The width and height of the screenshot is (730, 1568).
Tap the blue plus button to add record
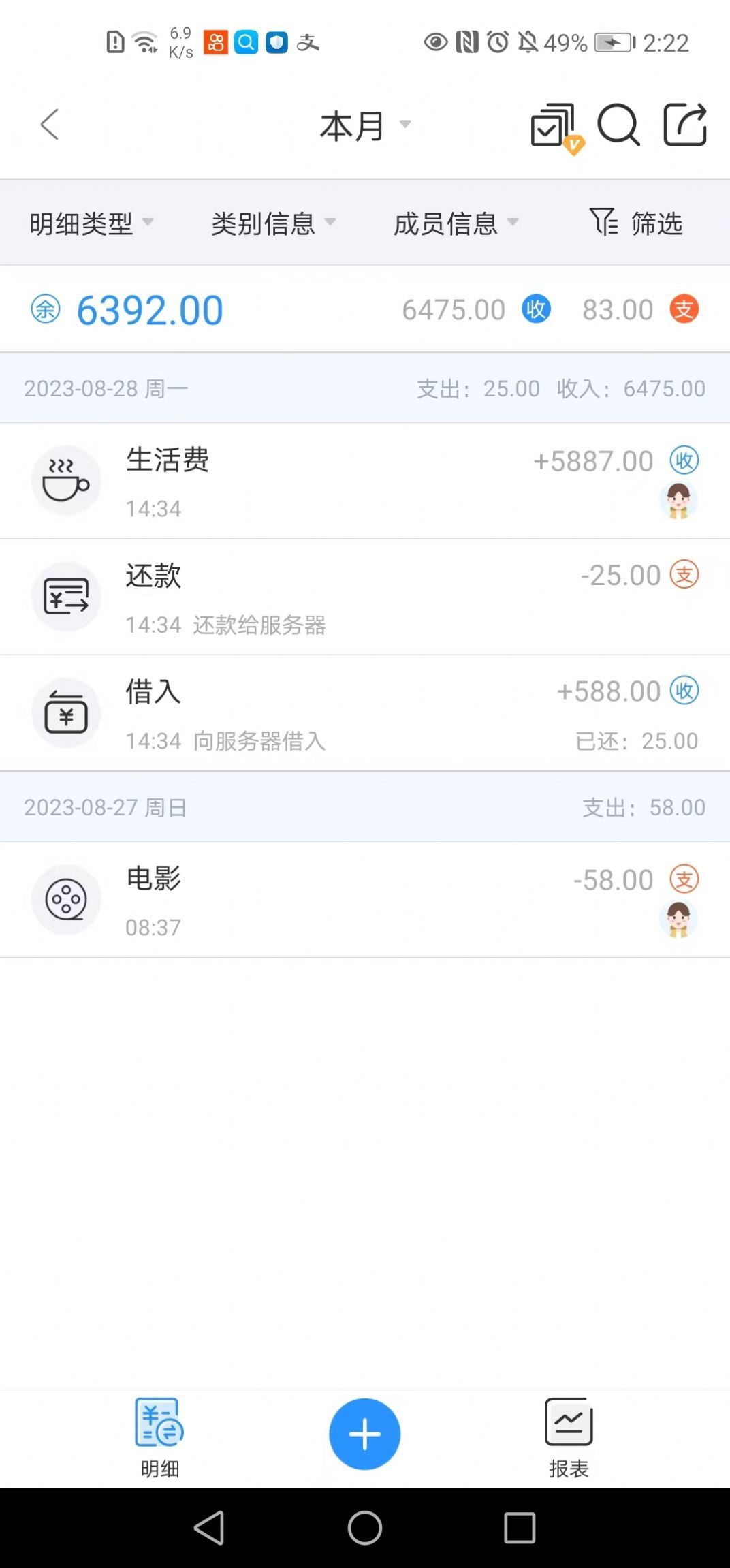point(365,1433)
